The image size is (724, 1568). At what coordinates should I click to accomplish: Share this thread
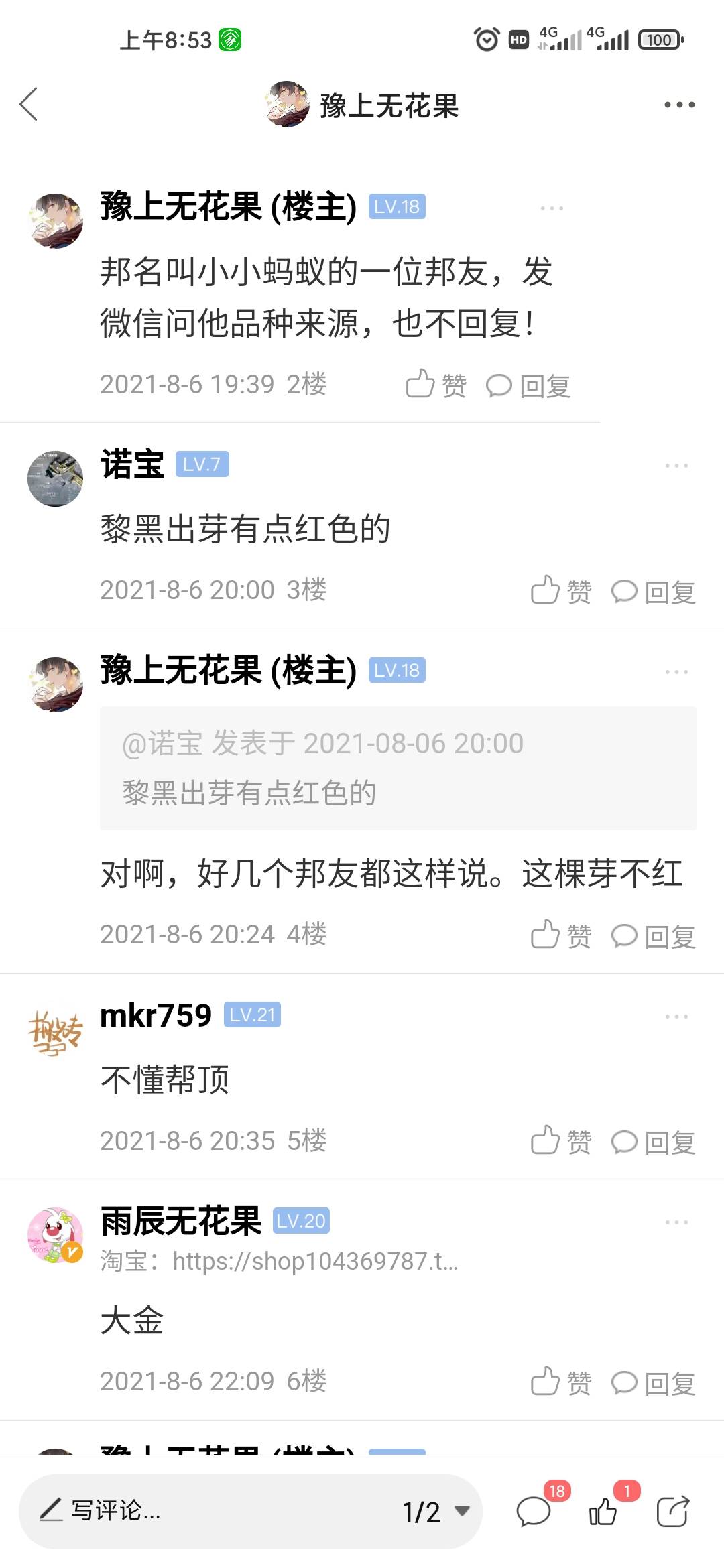[672, 1512]
